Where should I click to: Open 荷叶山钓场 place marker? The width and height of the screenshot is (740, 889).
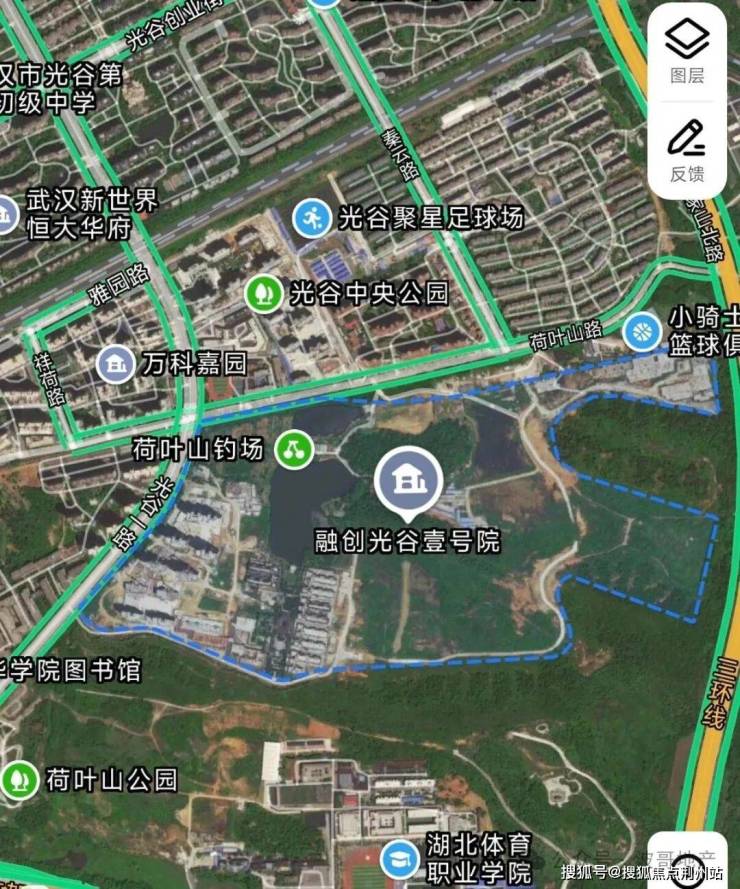pos(294,449)
